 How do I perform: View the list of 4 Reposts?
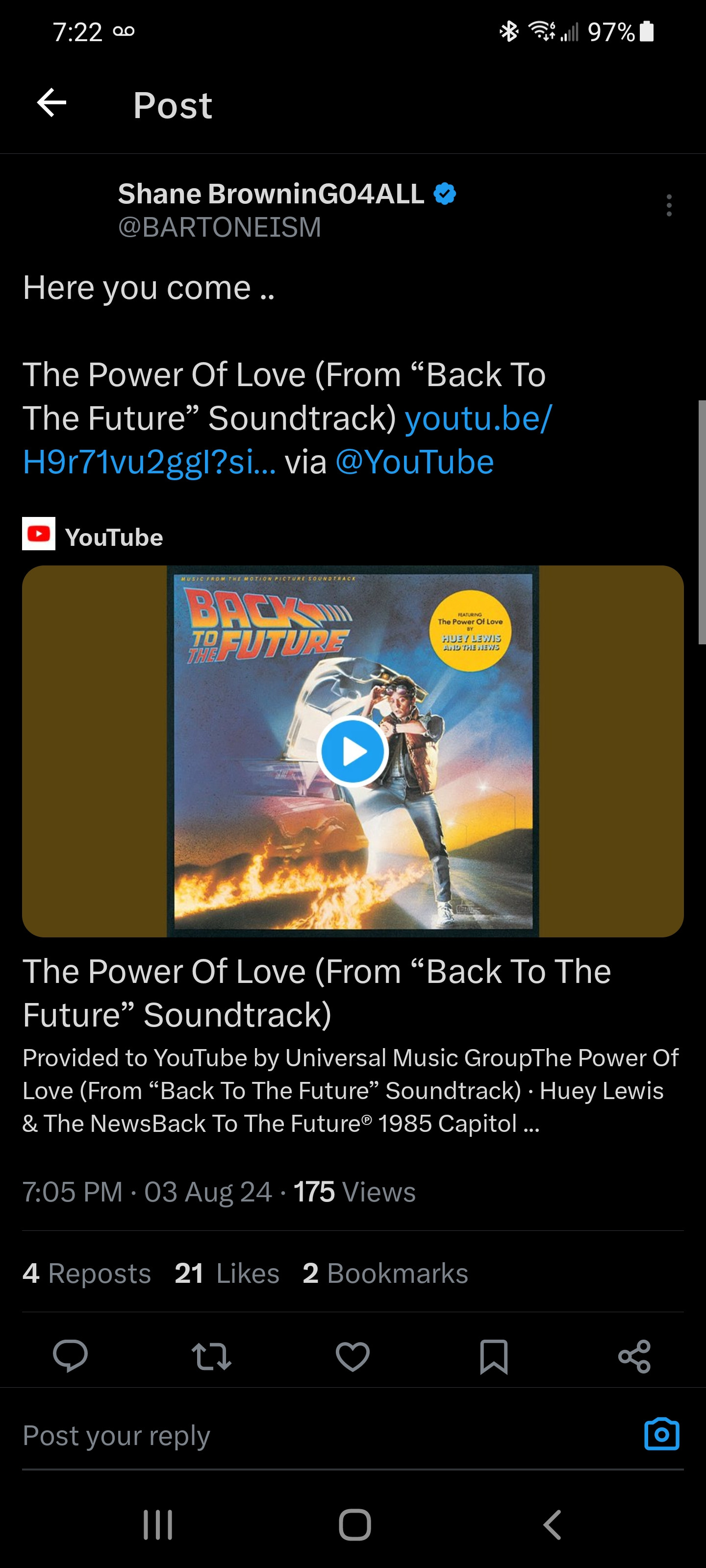pos(86,1274)
